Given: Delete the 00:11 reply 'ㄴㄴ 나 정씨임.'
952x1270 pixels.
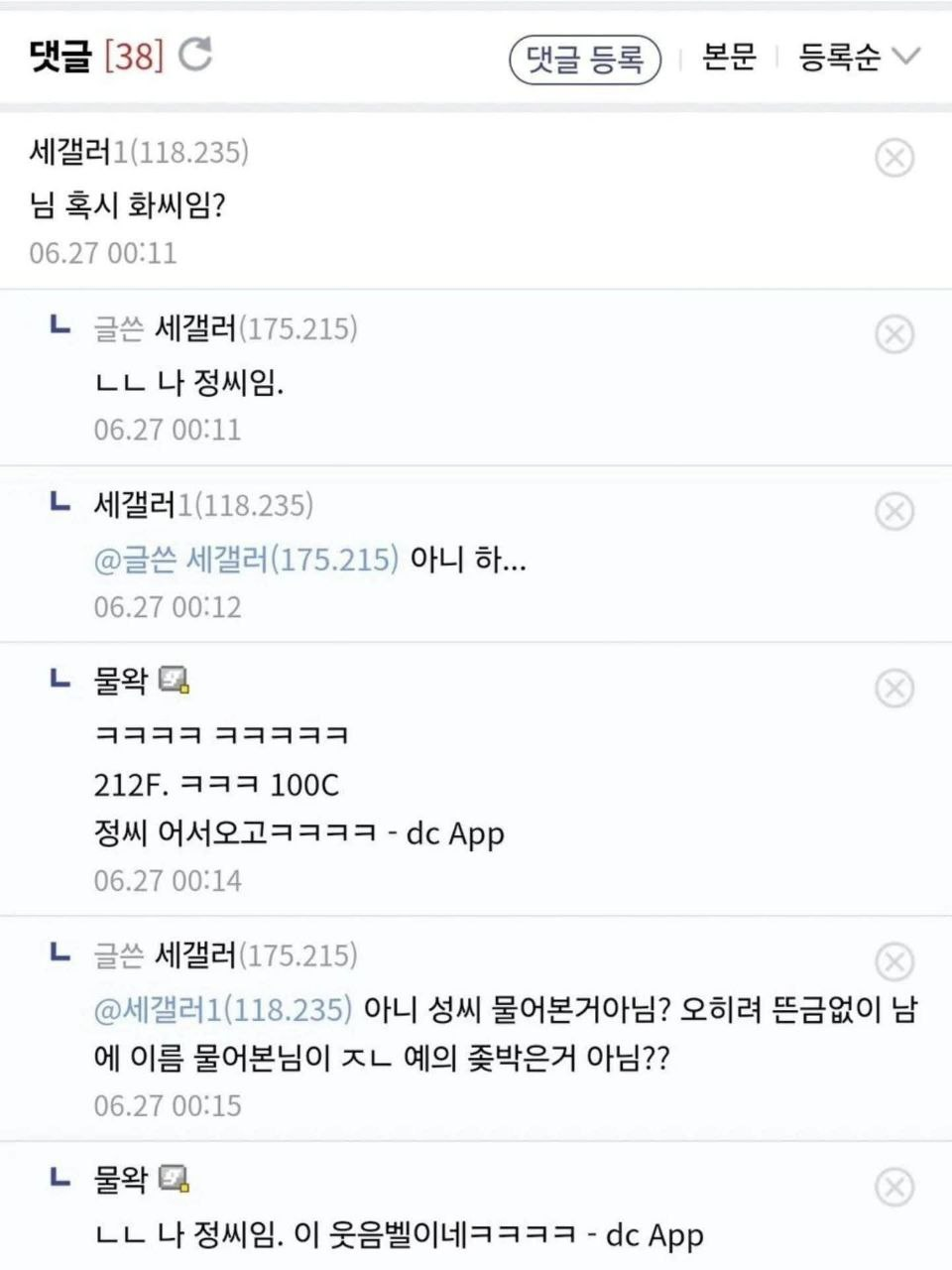Looking at the screenshot, I should point(893,334).
